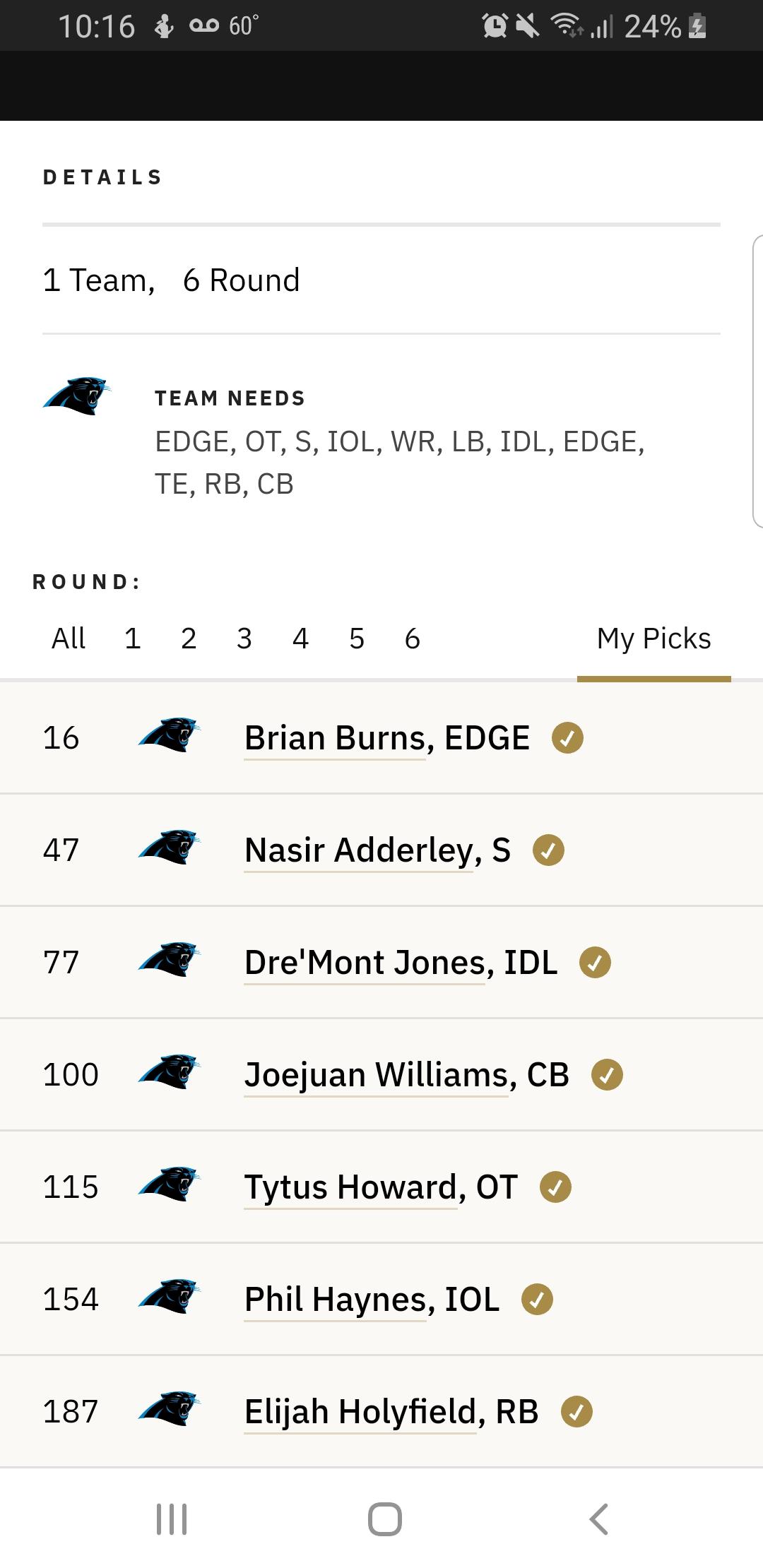This screenshot has height=1568, width=763.
Task: Filter picks to round 4
Action: coord(300,639)
